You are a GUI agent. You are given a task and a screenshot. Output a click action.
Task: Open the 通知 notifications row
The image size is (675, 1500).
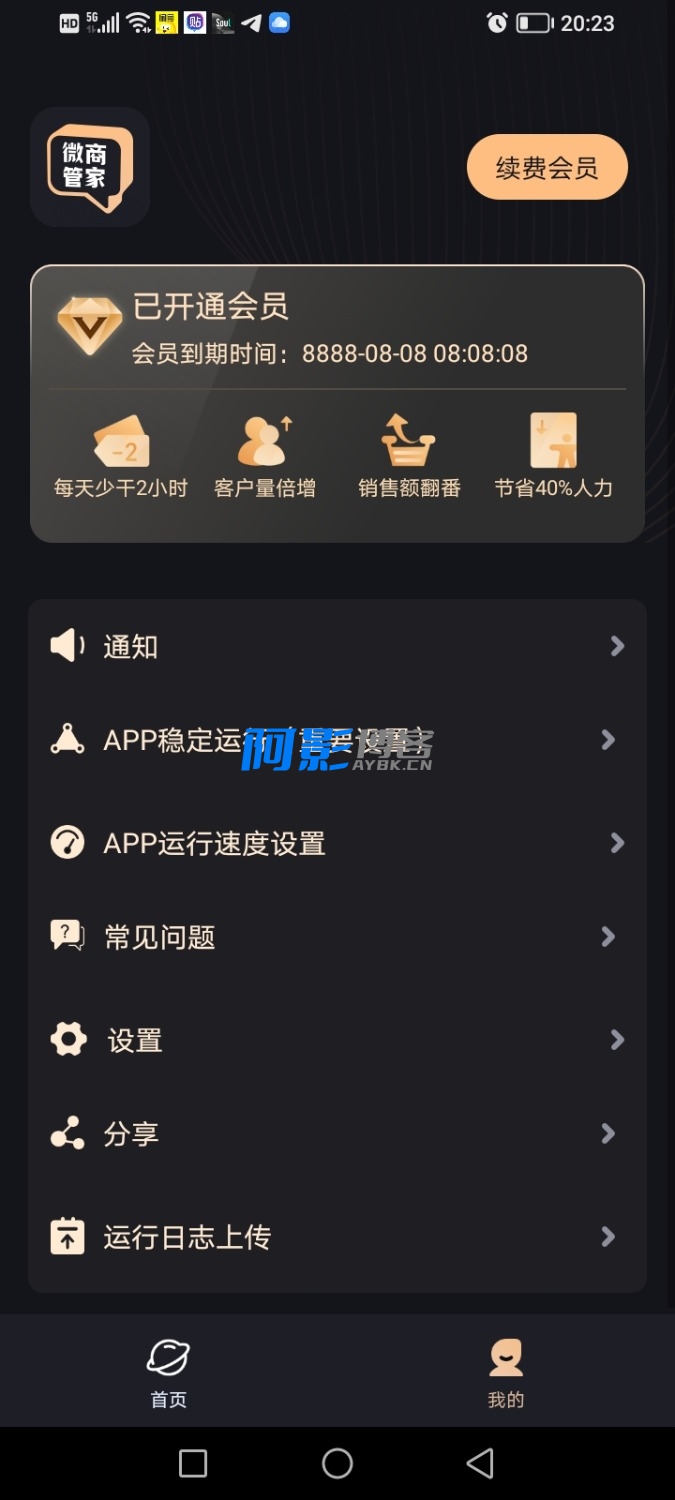tap(336, 646)
